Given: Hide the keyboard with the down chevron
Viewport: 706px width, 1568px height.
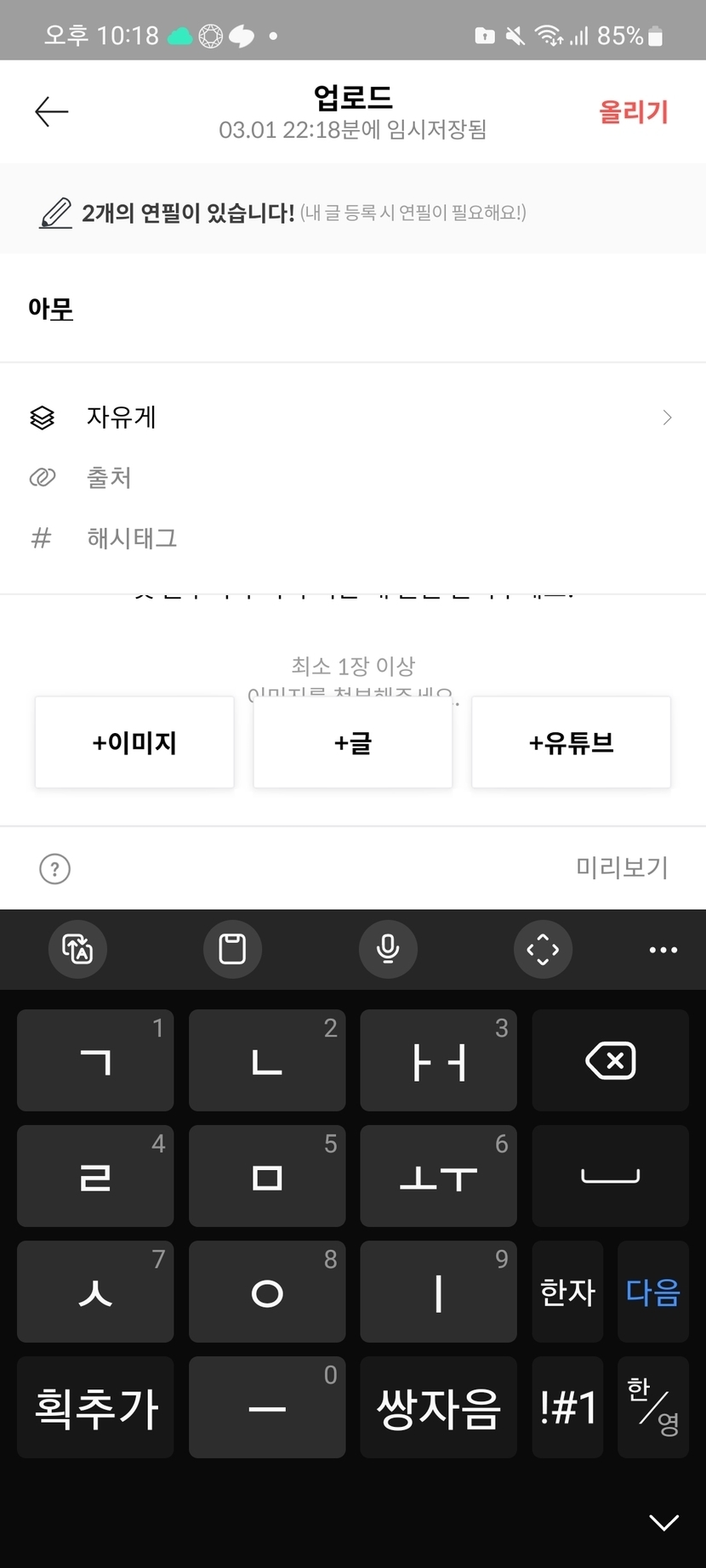Looking at the screenshot, I should click(663, 1521).
